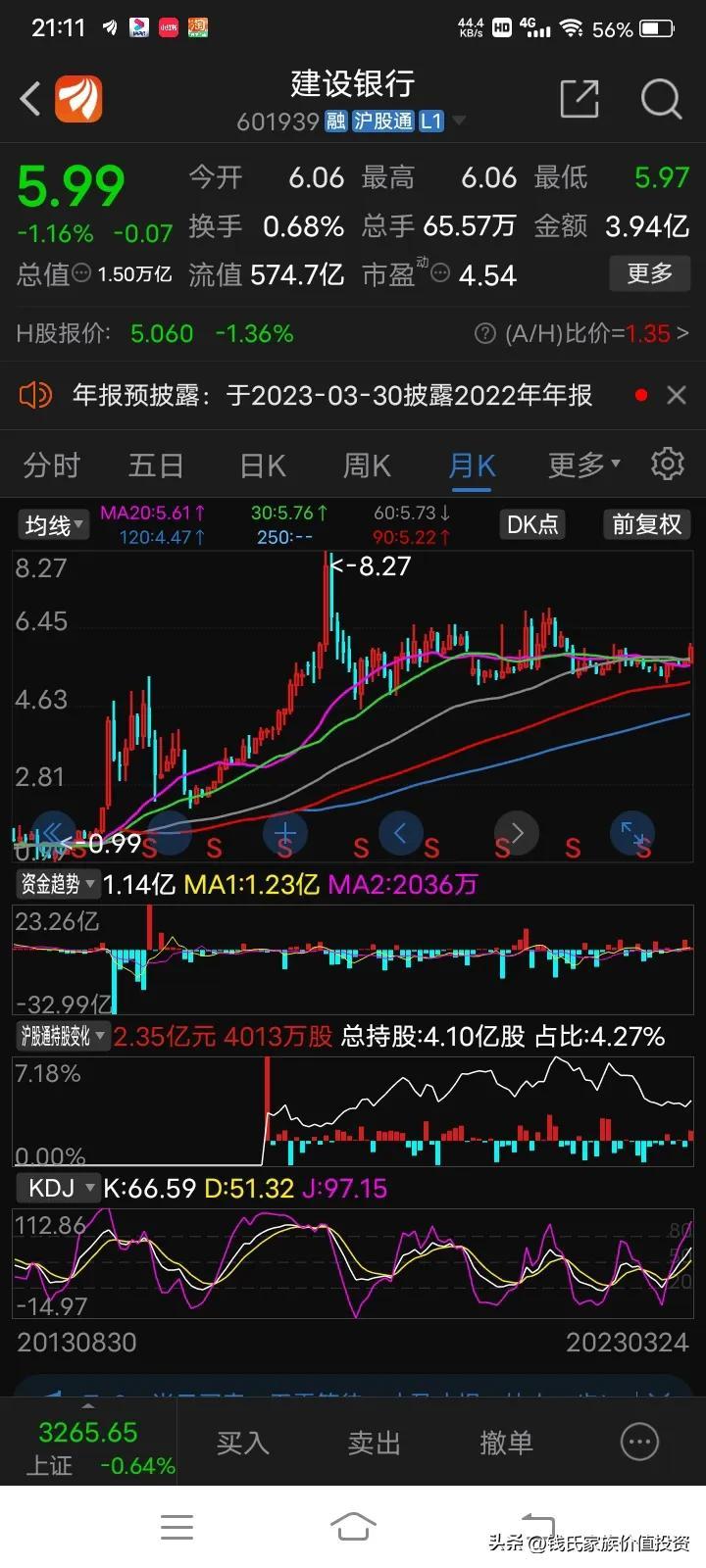
Task: Open chart settings gear
Action: [668, 464]
